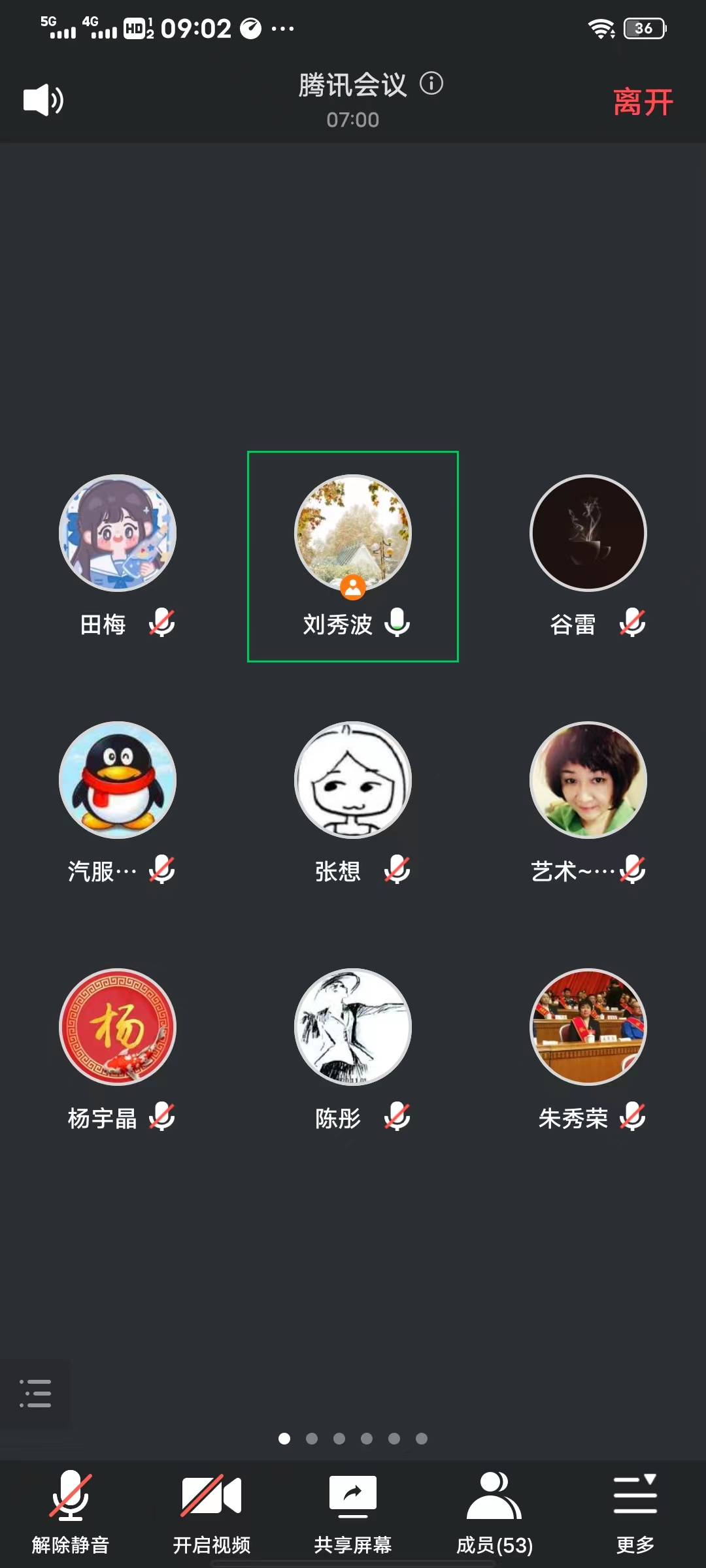Select participant 田梅
Image resolution: width=706 pixels, height=1568 pixels.
point(118,534)
